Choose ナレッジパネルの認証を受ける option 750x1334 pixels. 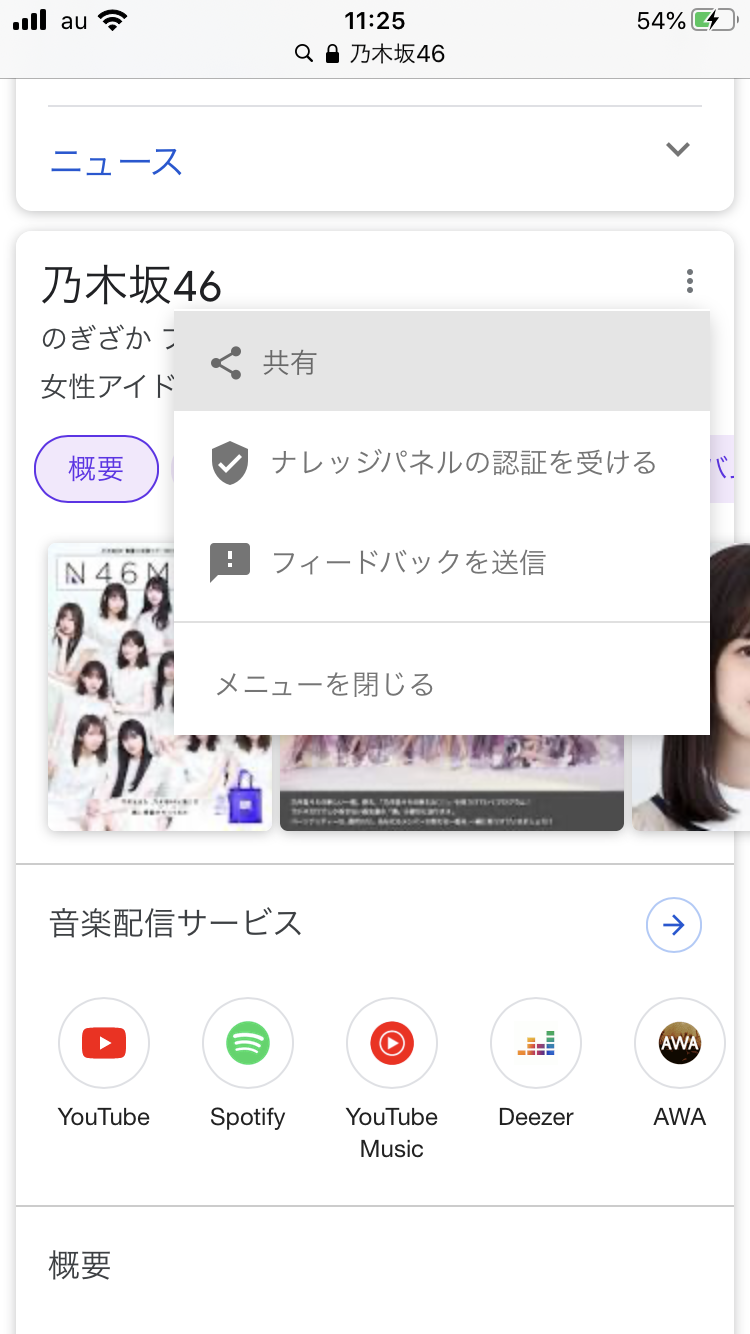(440, 463)
